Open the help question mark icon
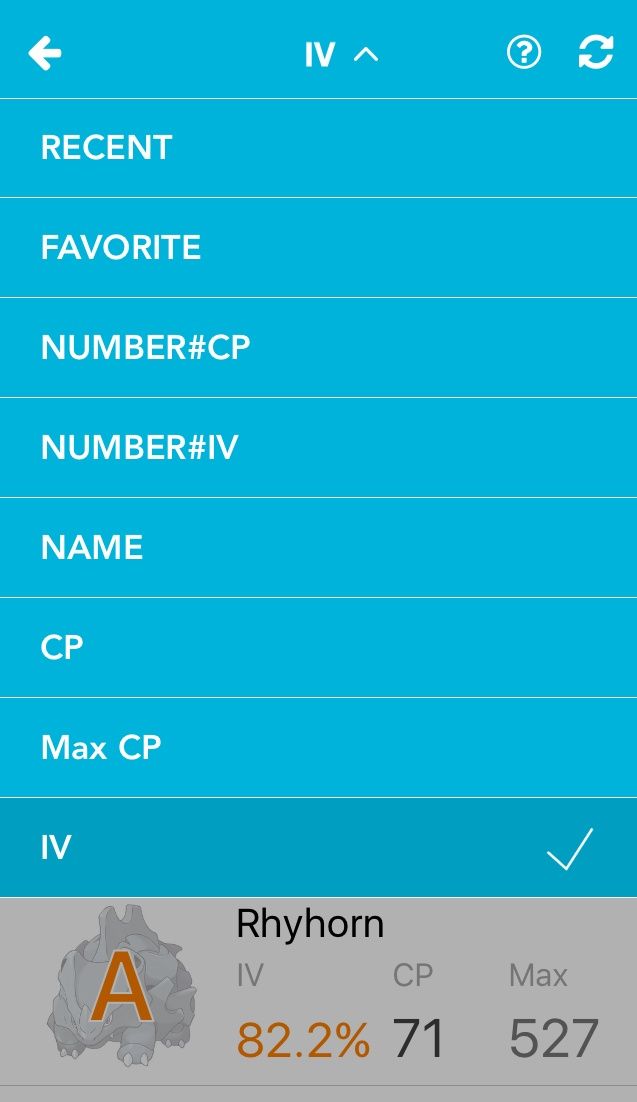The width and height of the screenshot is (637, 1102). [524, 53]
